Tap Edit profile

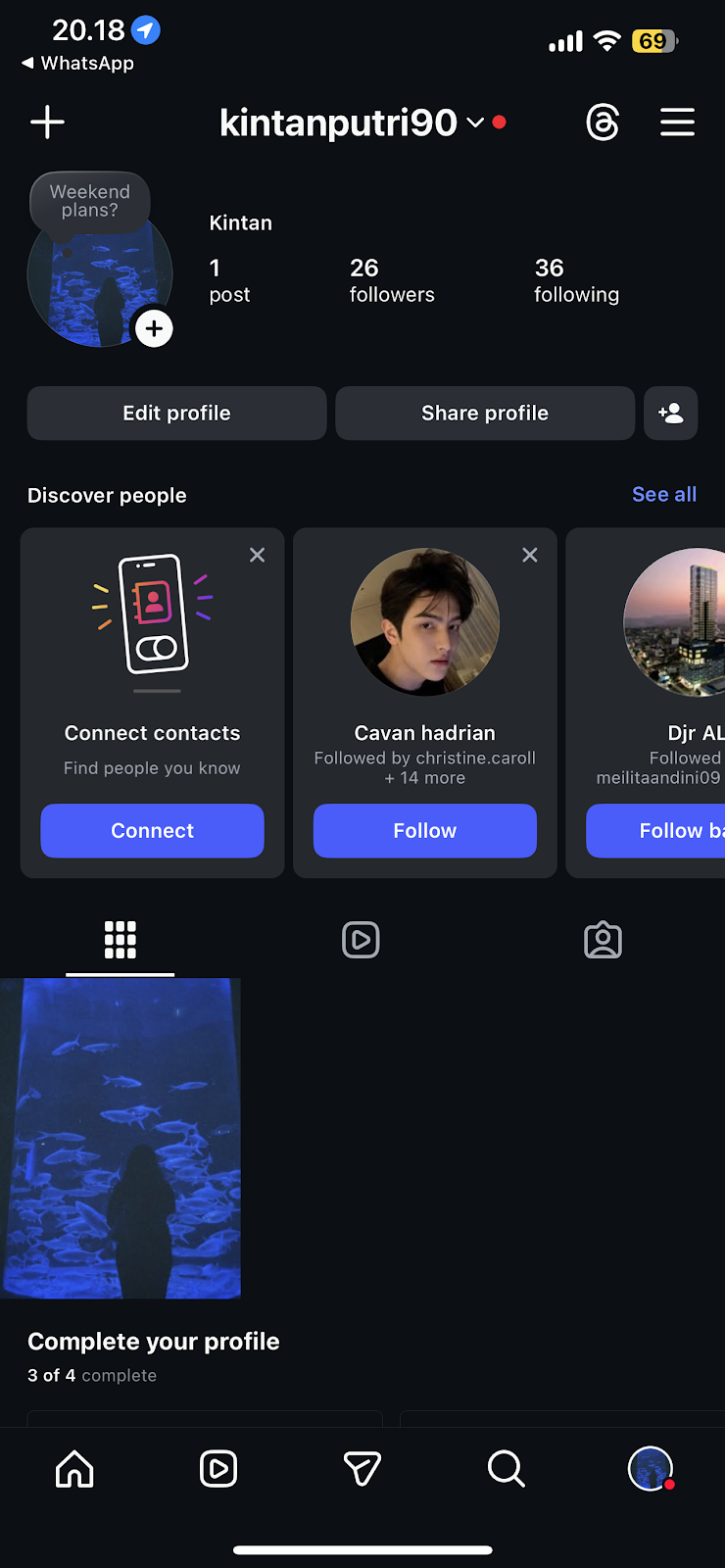point(176,414)
